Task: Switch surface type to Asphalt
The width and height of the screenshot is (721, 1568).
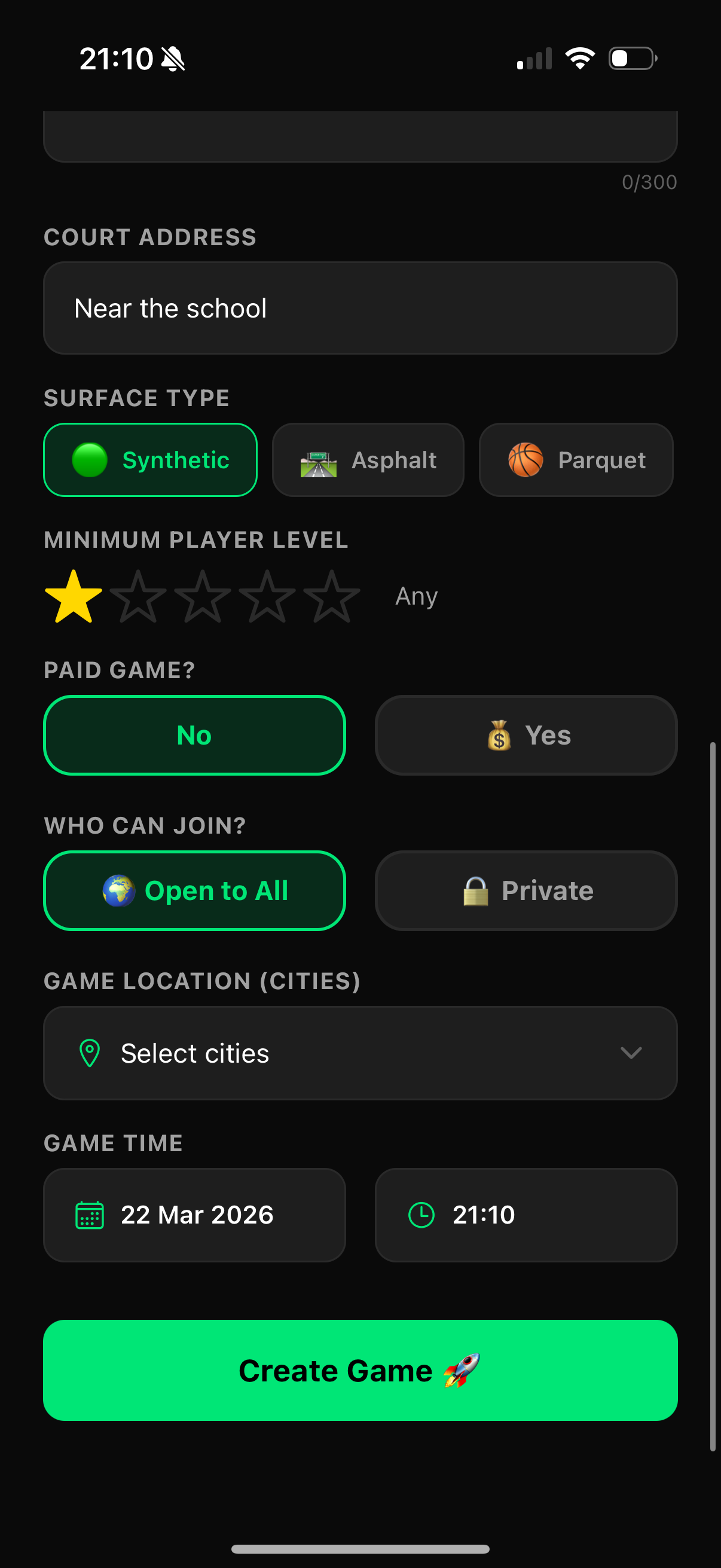Action: click(x=368, y=460)
